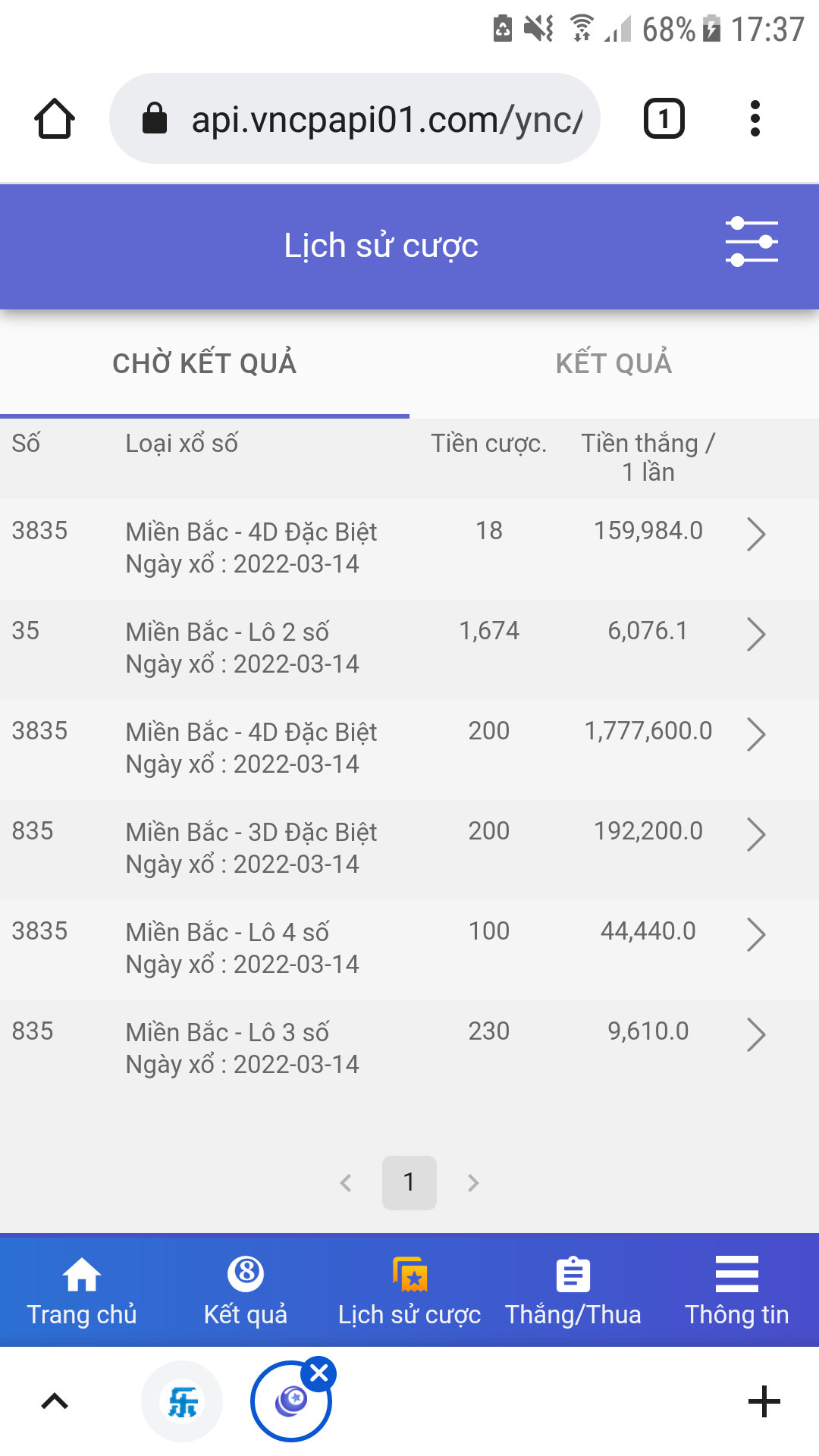819x1456 pixels.
Task: Go to Trang chủ in bottom navigation
Action: pos(82,1291)
